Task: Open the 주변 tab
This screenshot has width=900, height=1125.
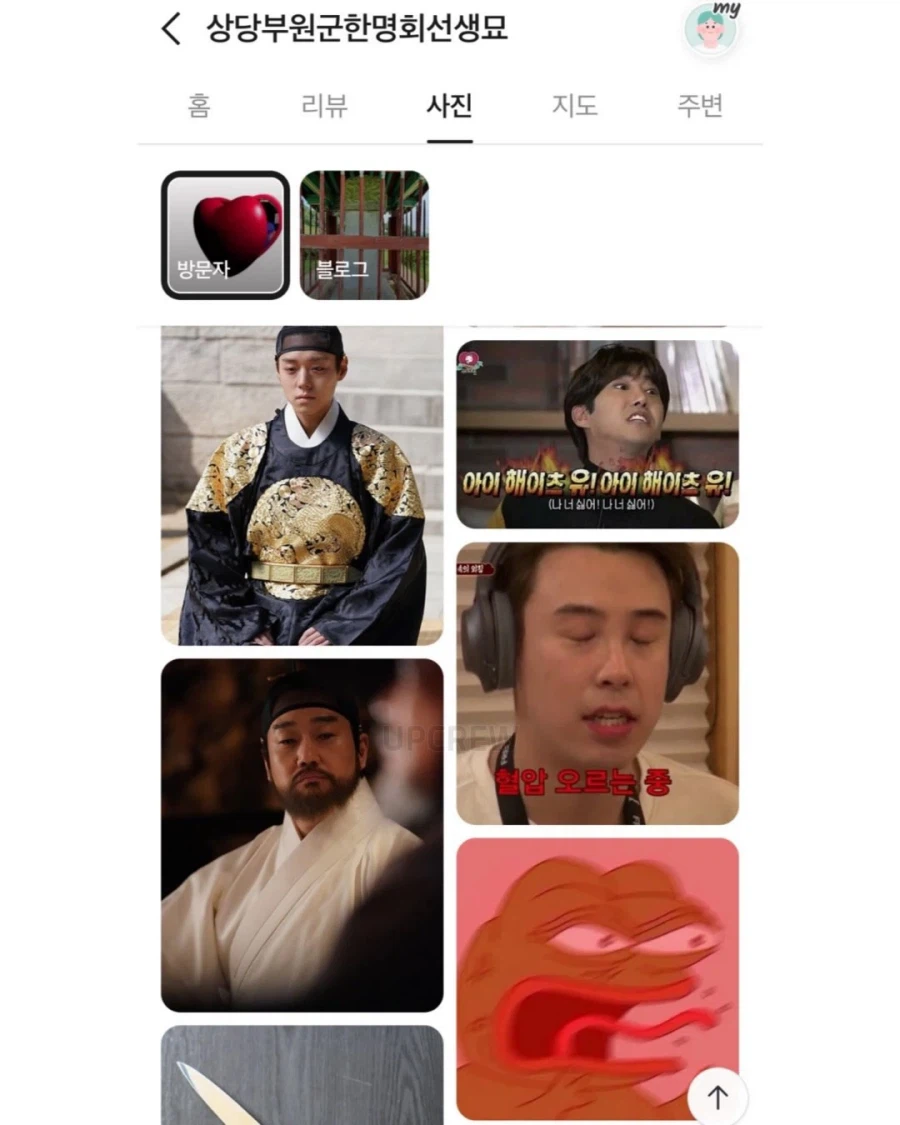Action: (700, 107)
